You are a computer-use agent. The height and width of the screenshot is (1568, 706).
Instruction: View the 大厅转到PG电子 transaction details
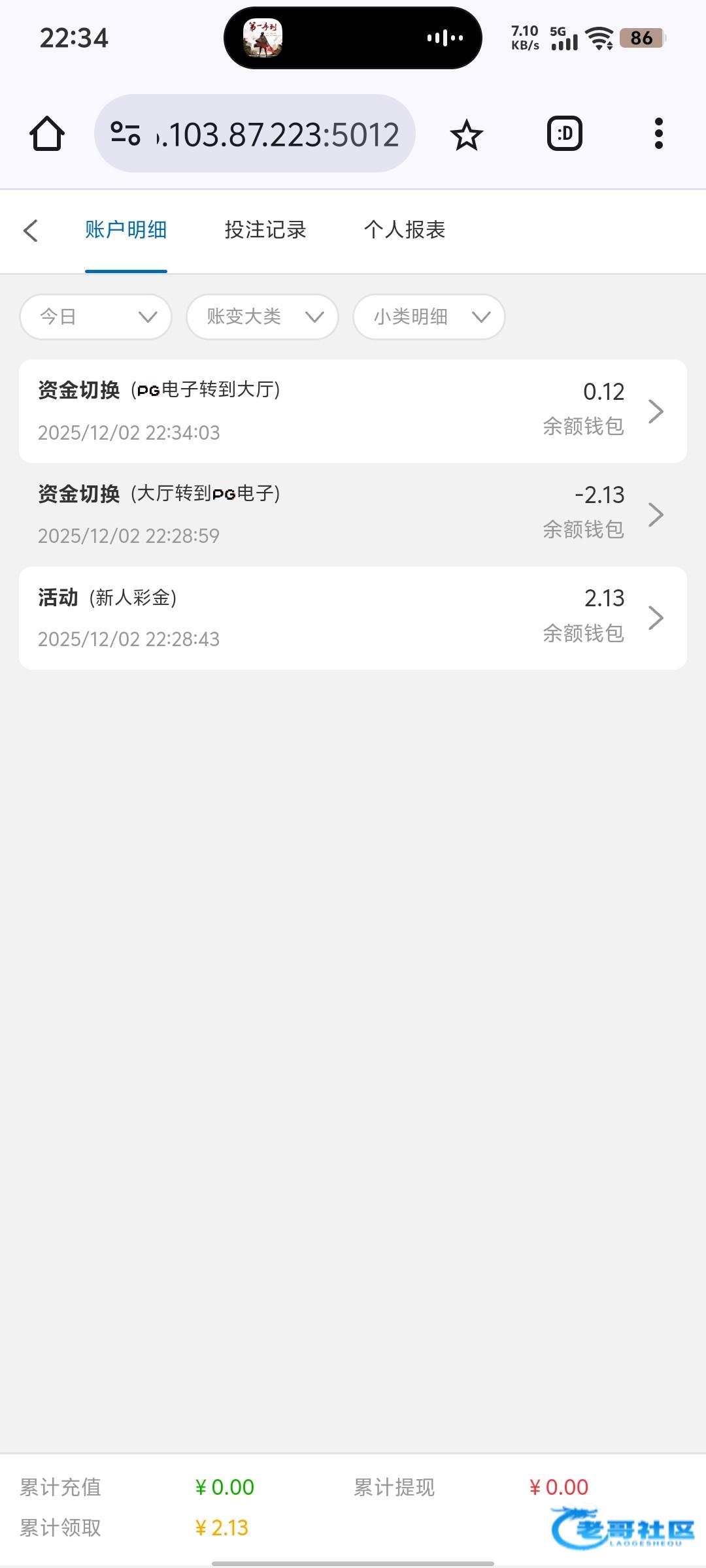(x=353, y=514)
